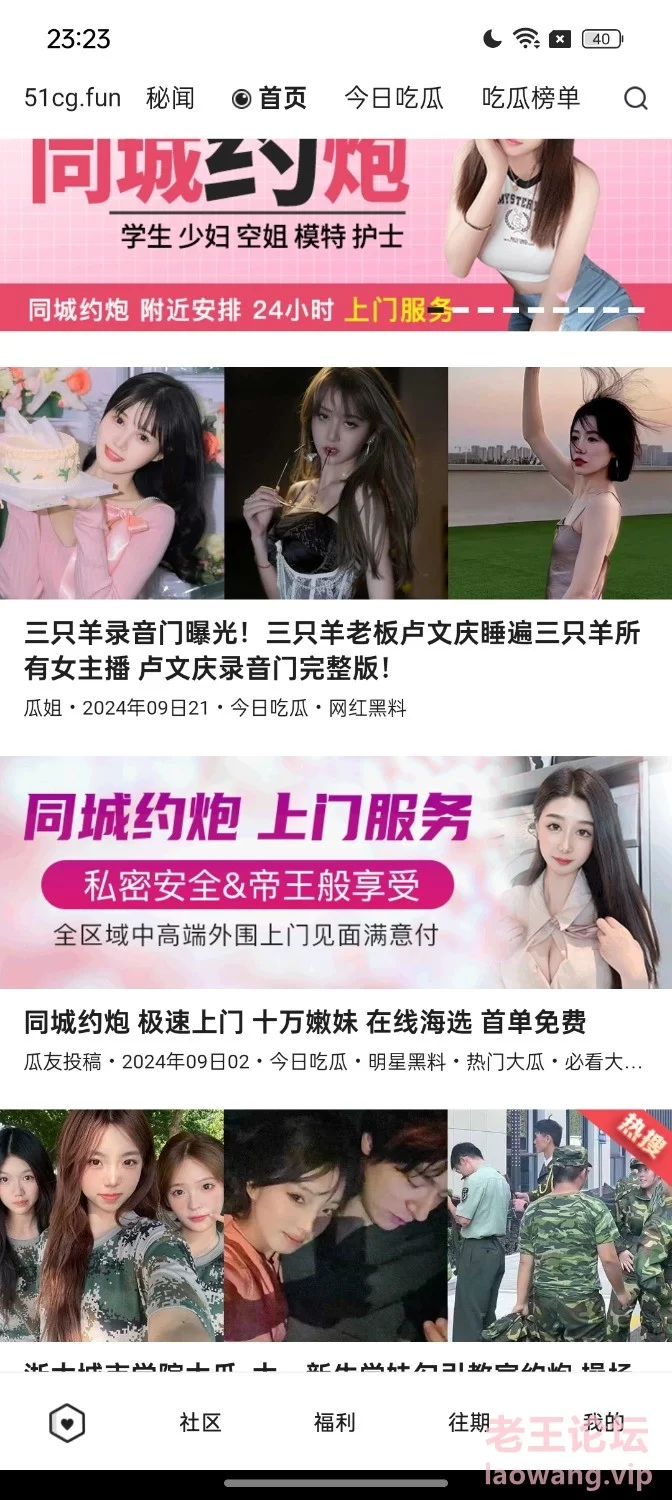
Task: Open the search magnifier icon
Action: click(636, 98)
